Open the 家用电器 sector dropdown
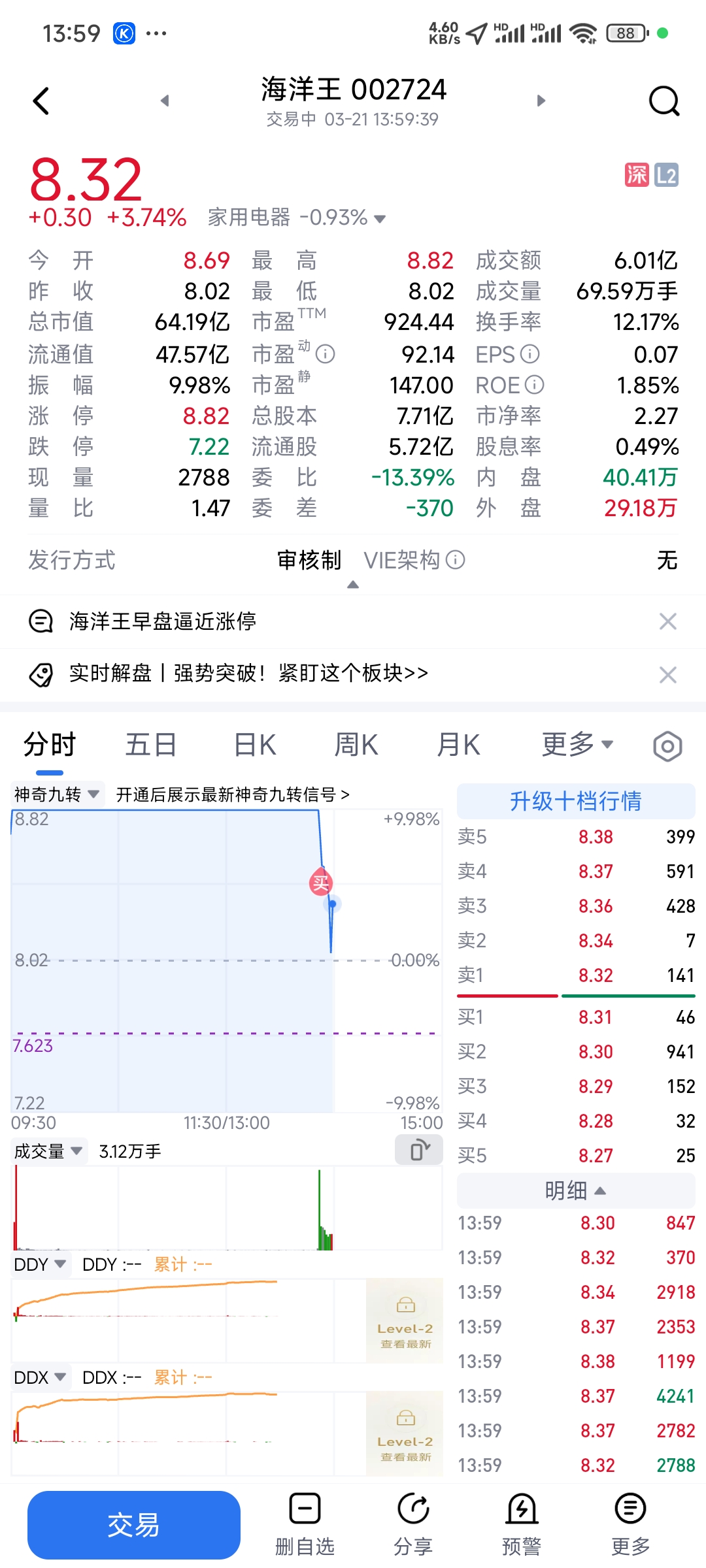Viewport: 706px width, 1568px height. pos(297,218)
